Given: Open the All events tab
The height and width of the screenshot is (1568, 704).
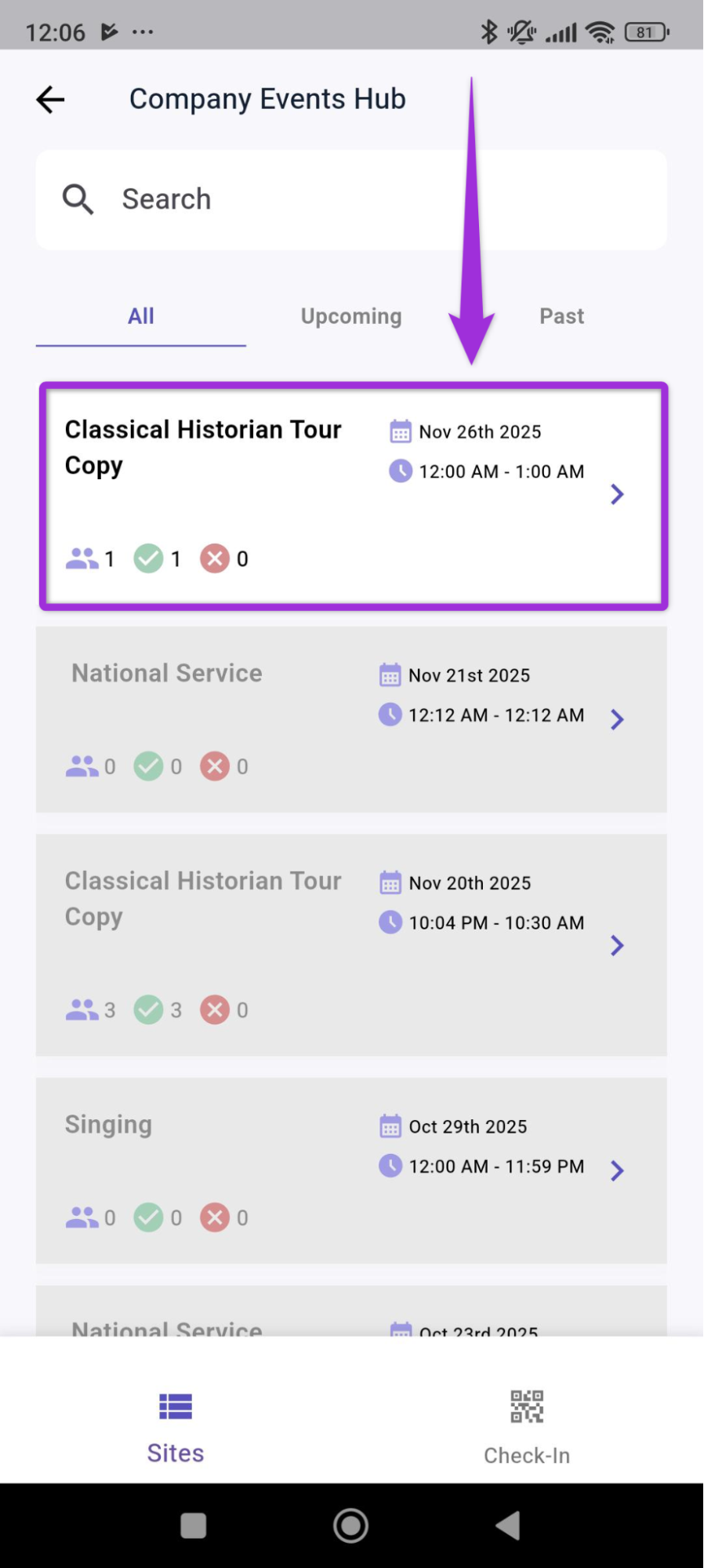Looking at the screenshot, I should pyautogui.click(x=141, y=316).
